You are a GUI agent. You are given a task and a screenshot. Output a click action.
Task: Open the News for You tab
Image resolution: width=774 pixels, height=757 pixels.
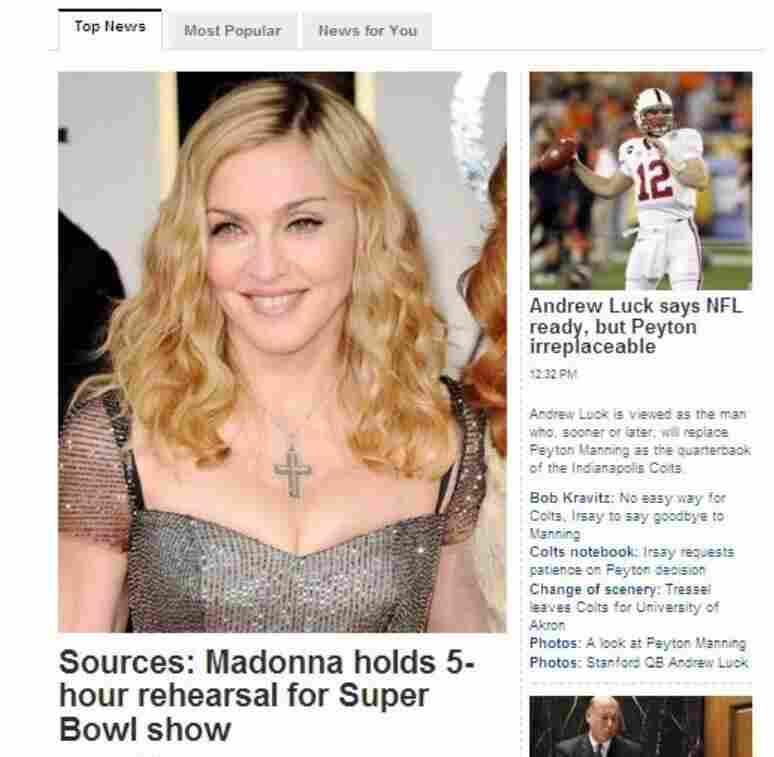coord(367,31)
